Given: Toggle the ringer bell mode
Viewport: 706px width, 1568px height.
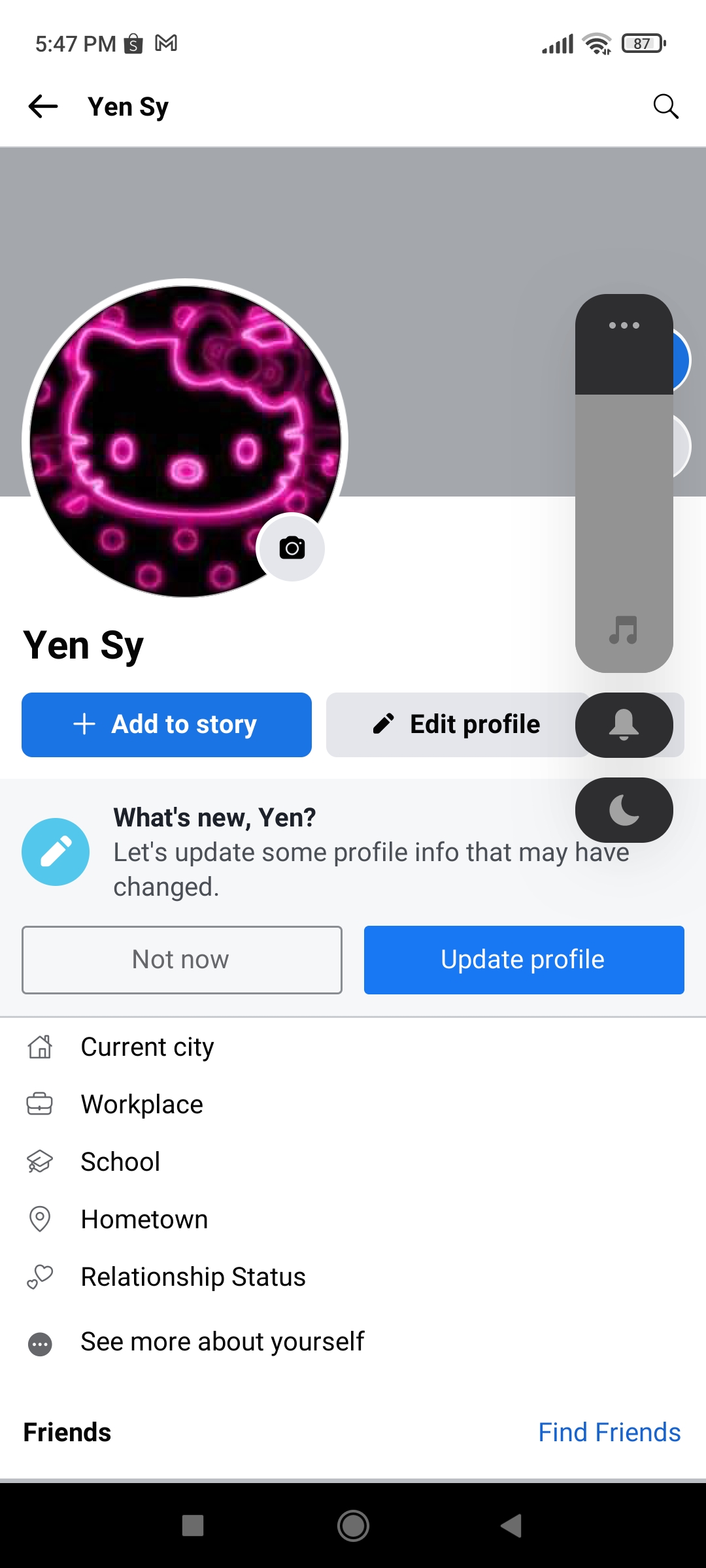Looking at the screenshot, I should pos(624,725).
